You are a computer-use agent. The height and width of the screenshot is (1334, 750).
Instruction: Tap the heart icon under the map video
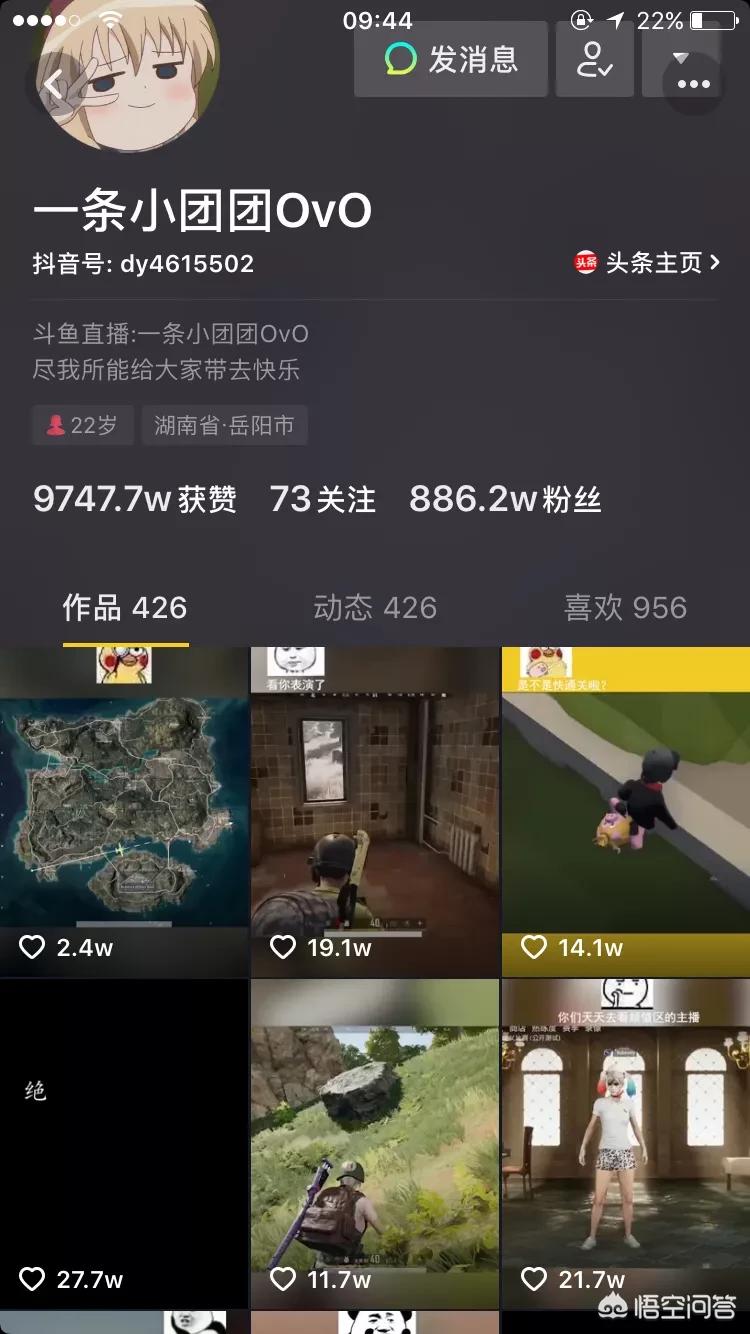point(32,946)
